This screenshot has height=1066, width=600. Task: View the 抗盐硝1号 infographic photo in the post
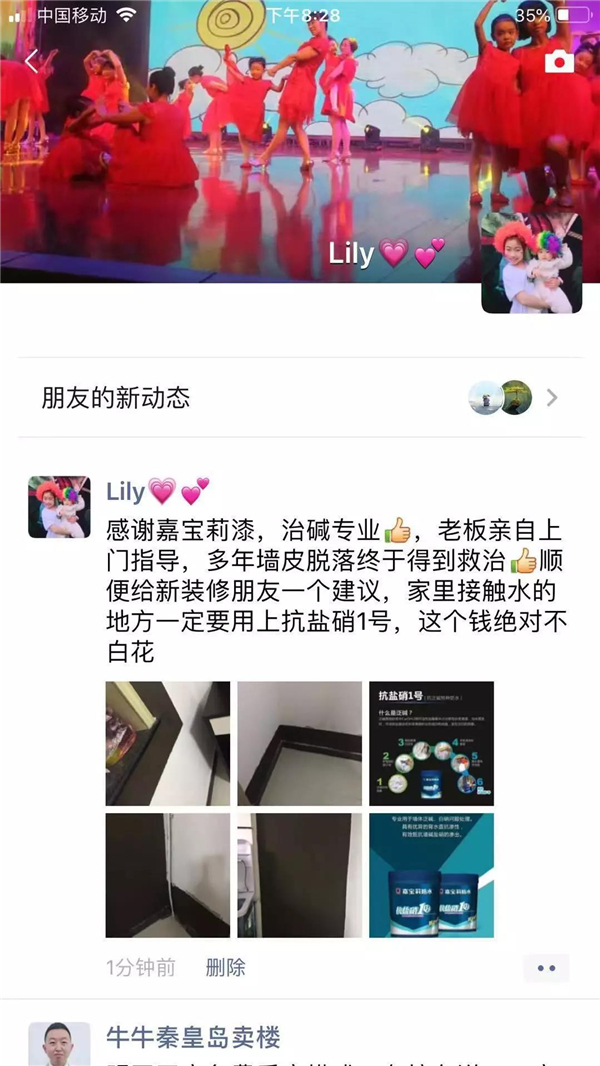pos(431,743)
